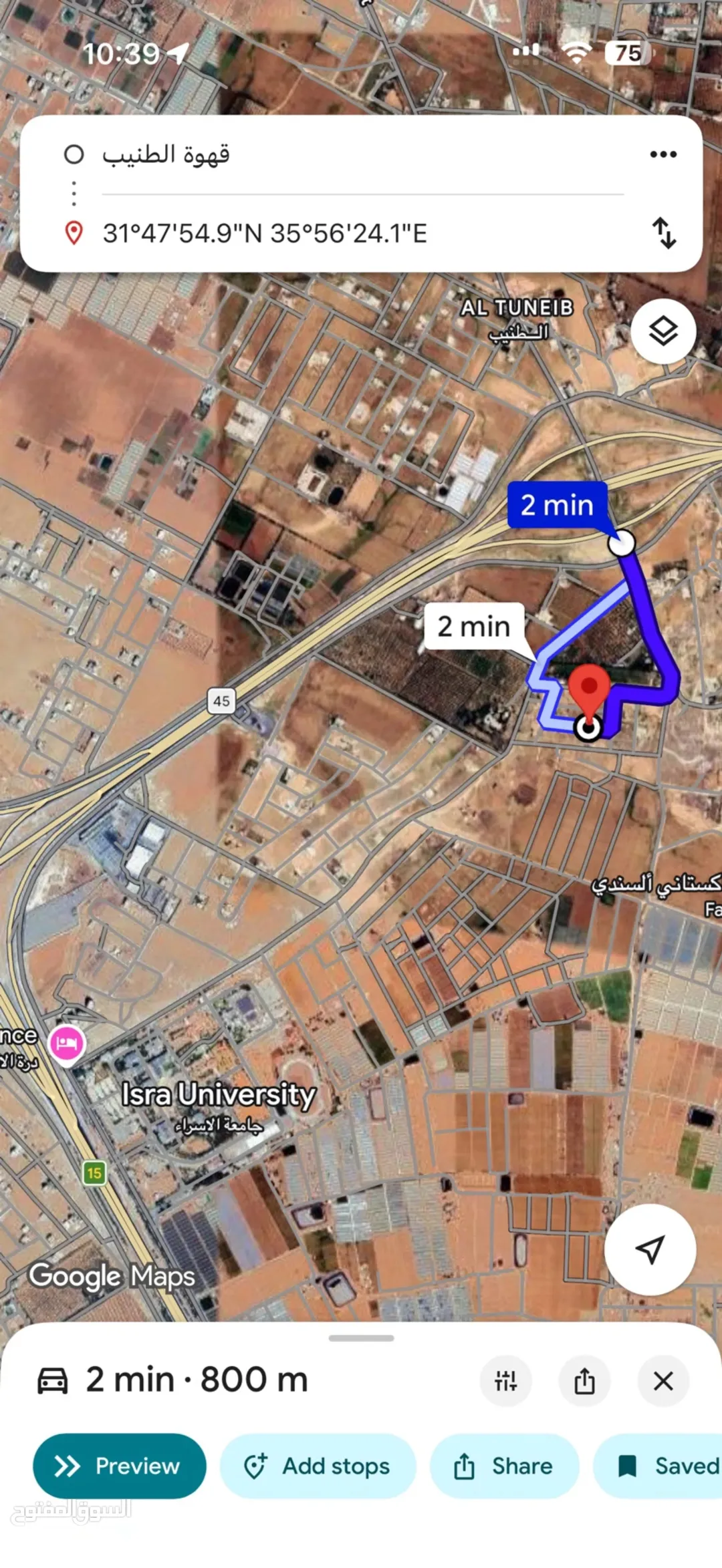
Task: Open the three-dot overflow menu
Action: tap(663, 154)
